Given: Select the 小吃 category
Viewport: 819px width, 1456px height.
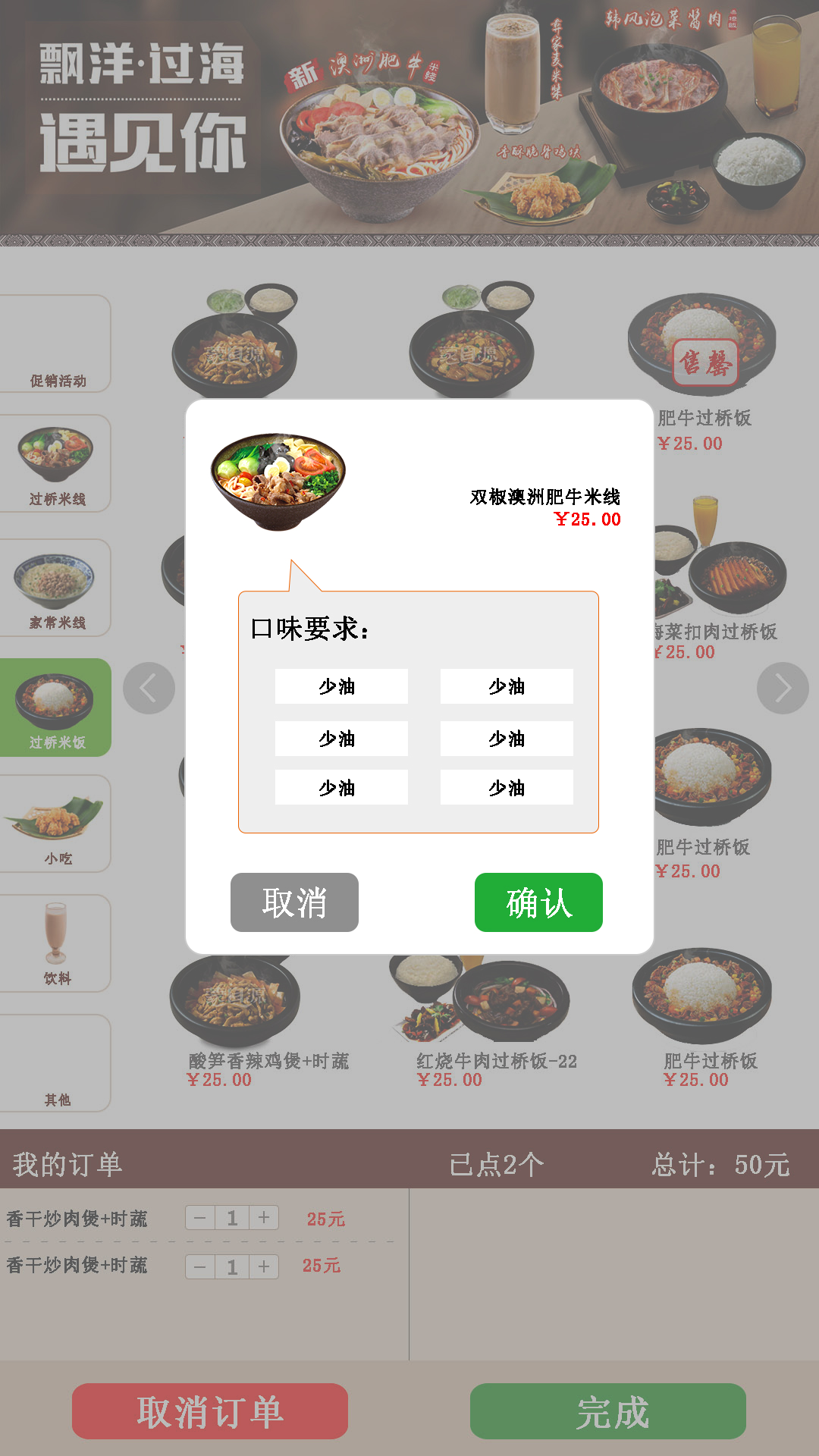Looking at the screenshot, I should 55,824.
